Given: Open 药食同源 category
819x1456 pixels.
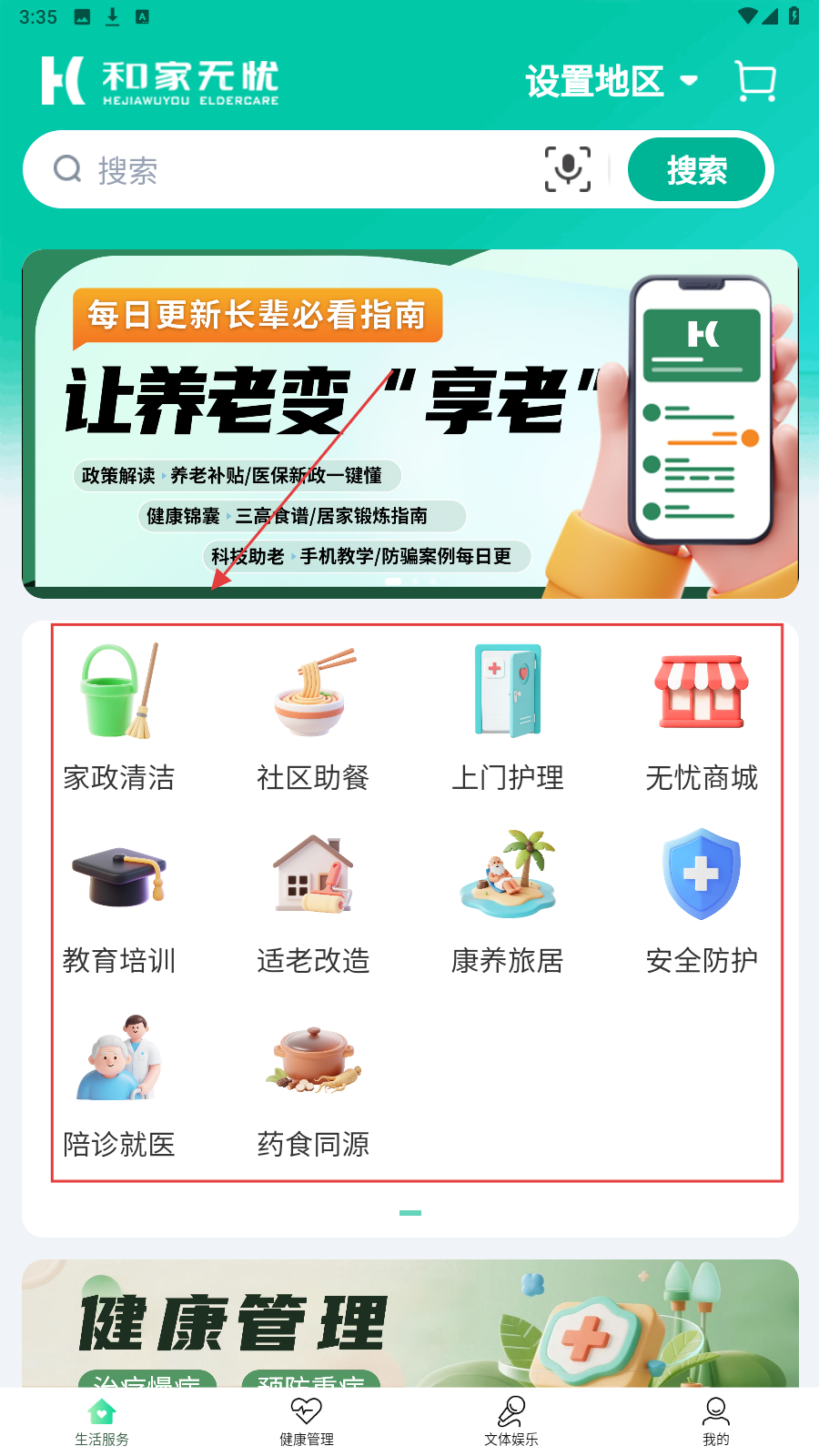Looking at the screenshot, I should point(313,1085).
